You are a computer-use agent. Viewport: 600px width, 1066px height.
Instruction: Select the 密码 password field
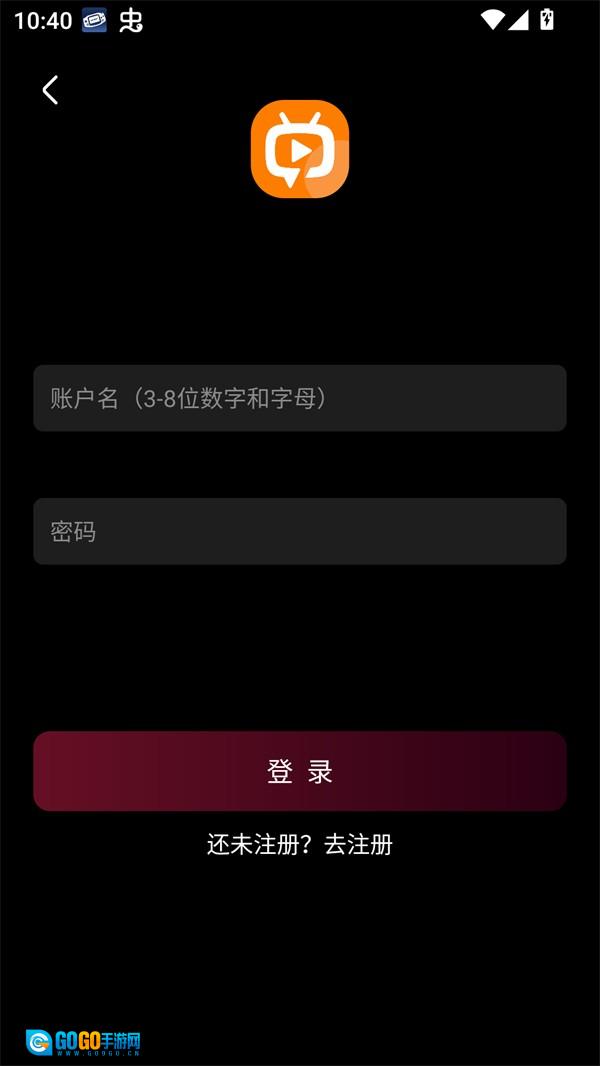[300, 531]
